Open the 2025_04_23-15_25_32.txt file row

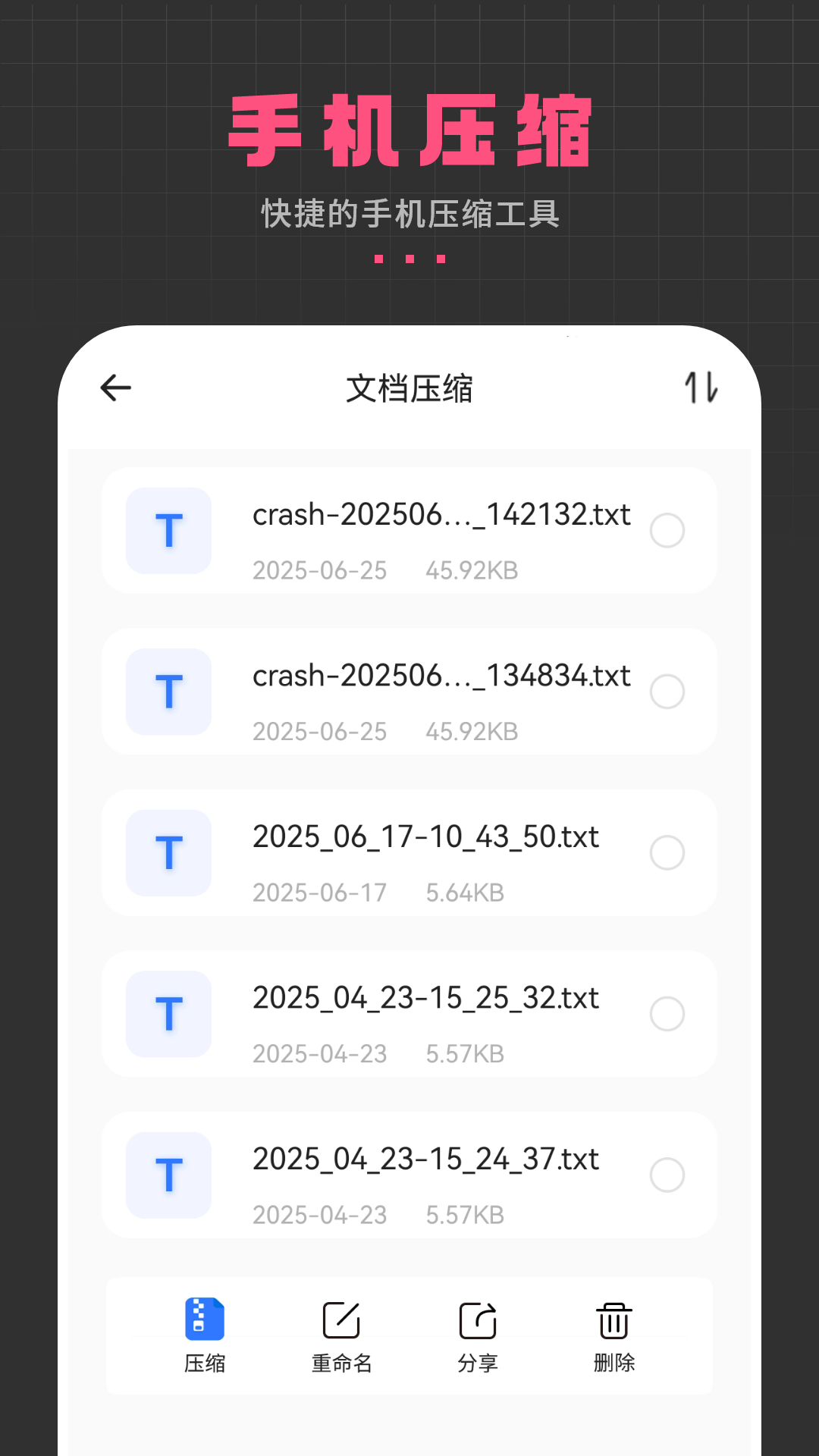pyautogui.click(x=409, y=1013)
